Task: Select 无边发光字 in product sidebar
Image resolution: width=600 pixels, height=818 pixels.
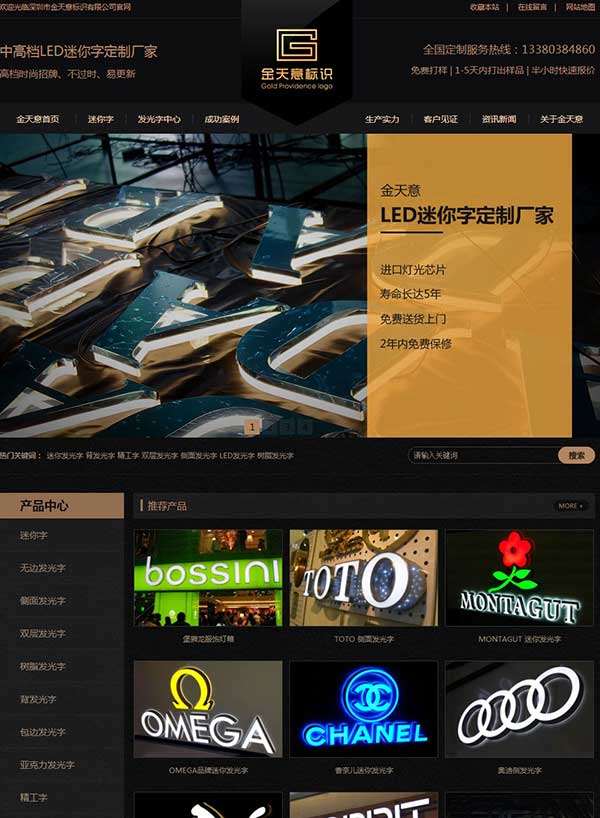Action: tap(43, 568)
